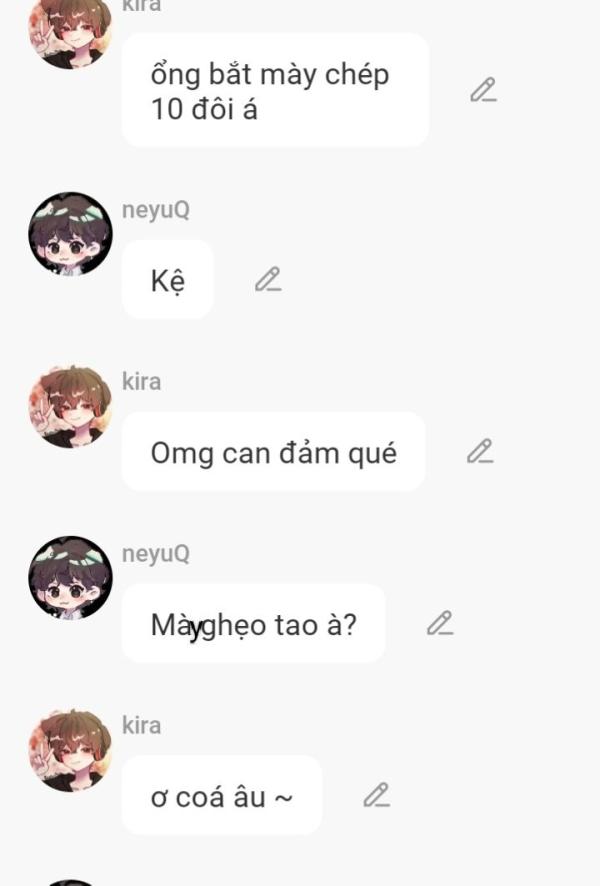Edit the "Mày ghẹo tao à?" message

point(440,623)
